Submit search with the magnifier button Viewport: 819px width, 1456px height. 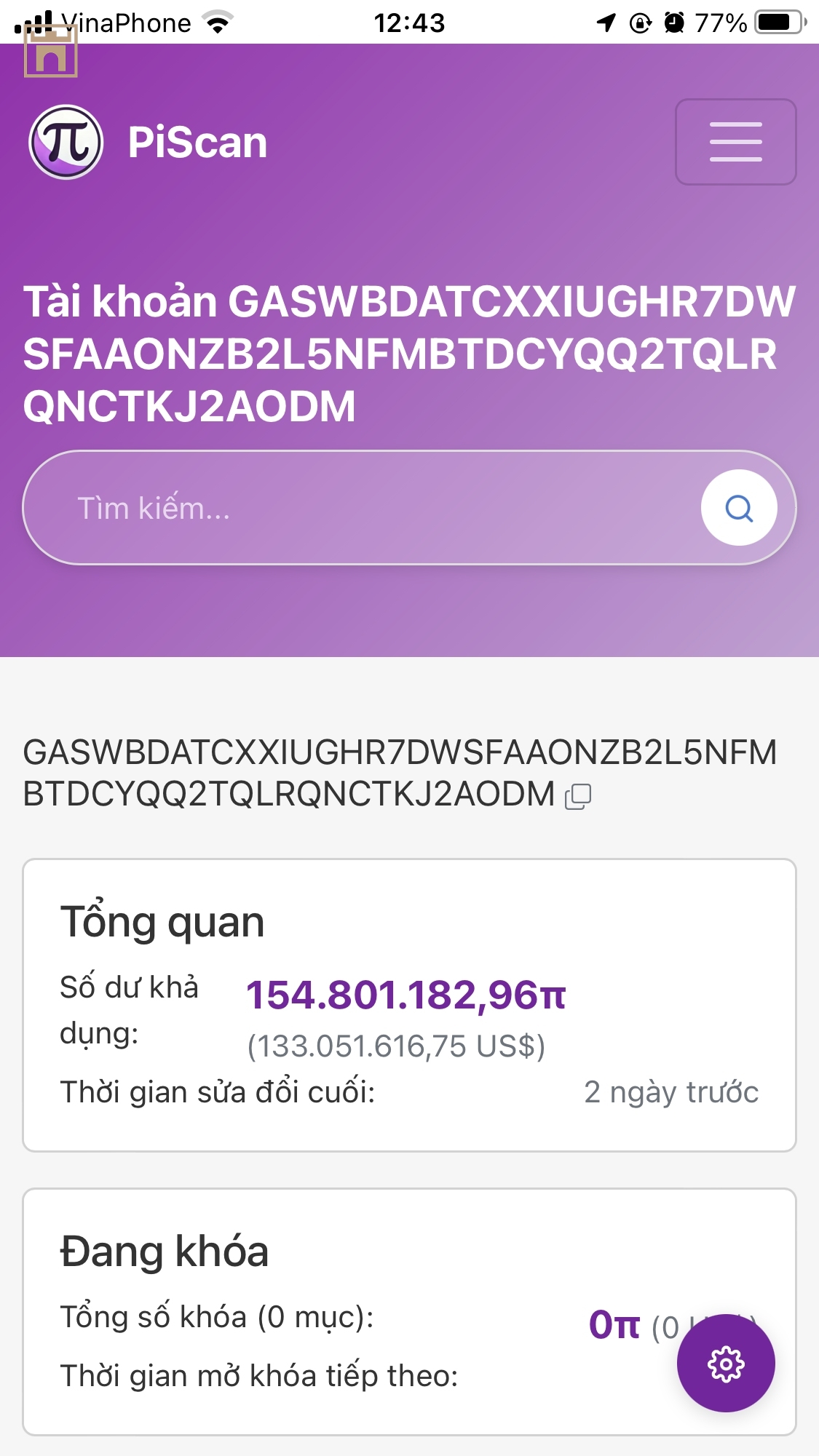tap(739, 508)
